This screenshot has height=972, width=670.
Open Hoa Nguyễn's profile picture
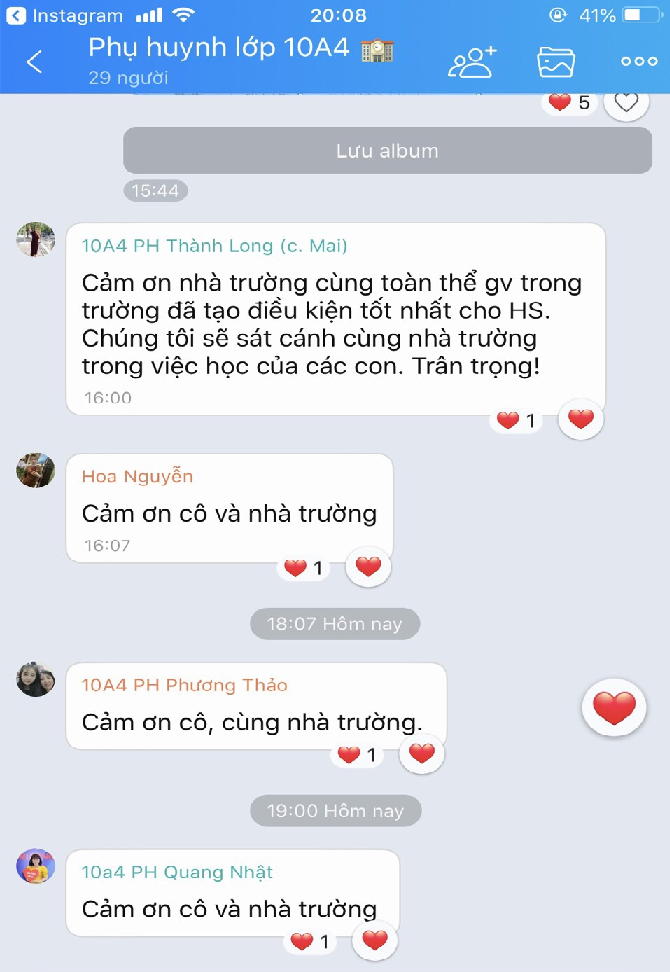click(36, 470)
